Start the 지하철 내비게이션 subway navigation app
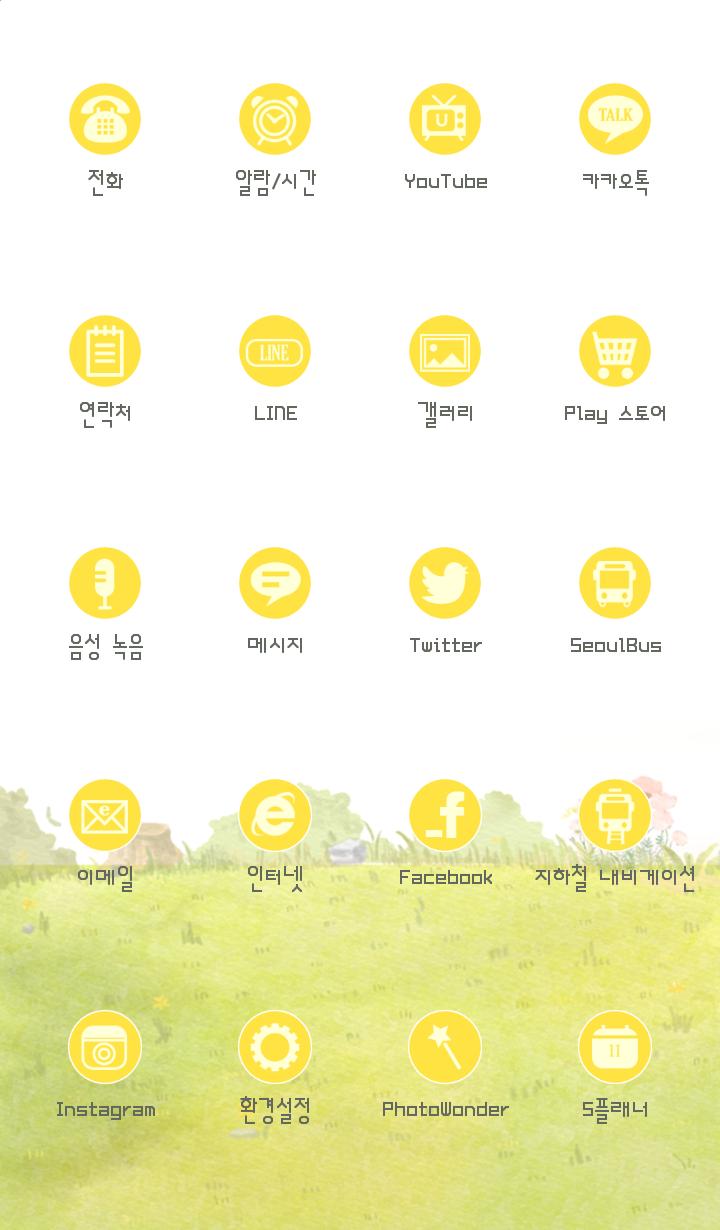The height and width of the screenshot is (1230, 720). click(x=614, y=815)
